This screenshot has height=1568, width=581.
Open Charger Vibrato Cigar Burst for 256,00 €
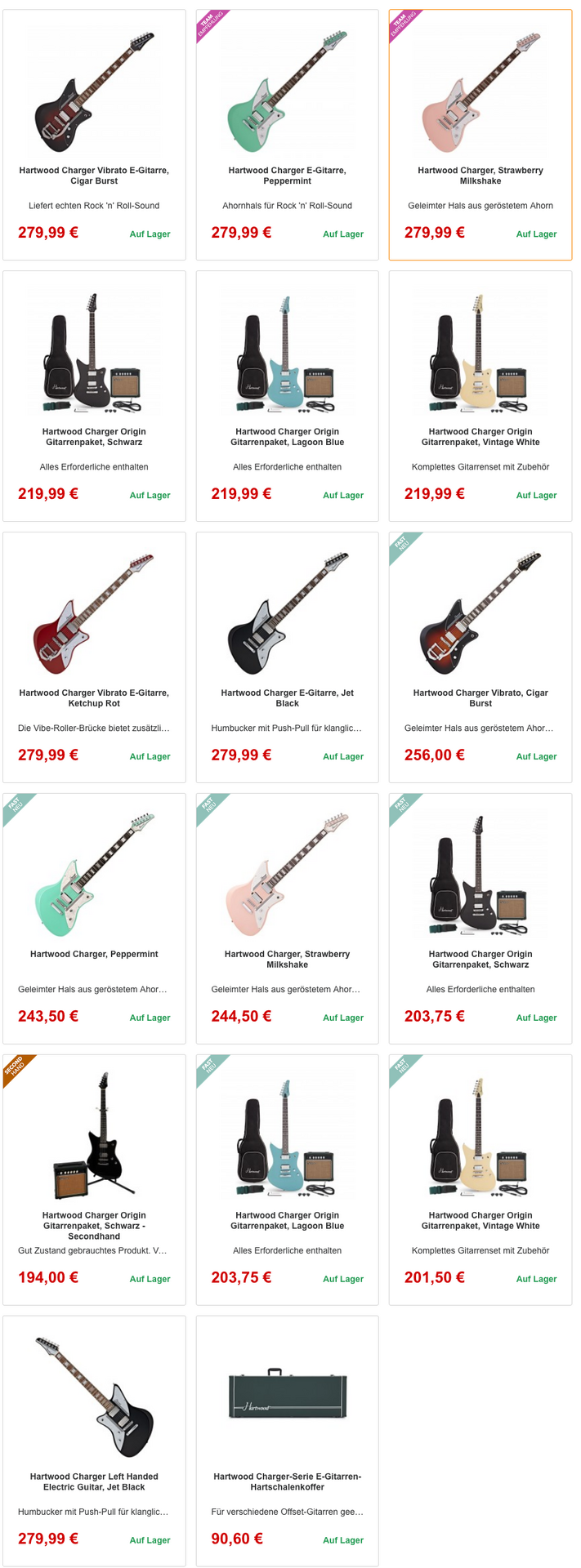pos(480,697)
